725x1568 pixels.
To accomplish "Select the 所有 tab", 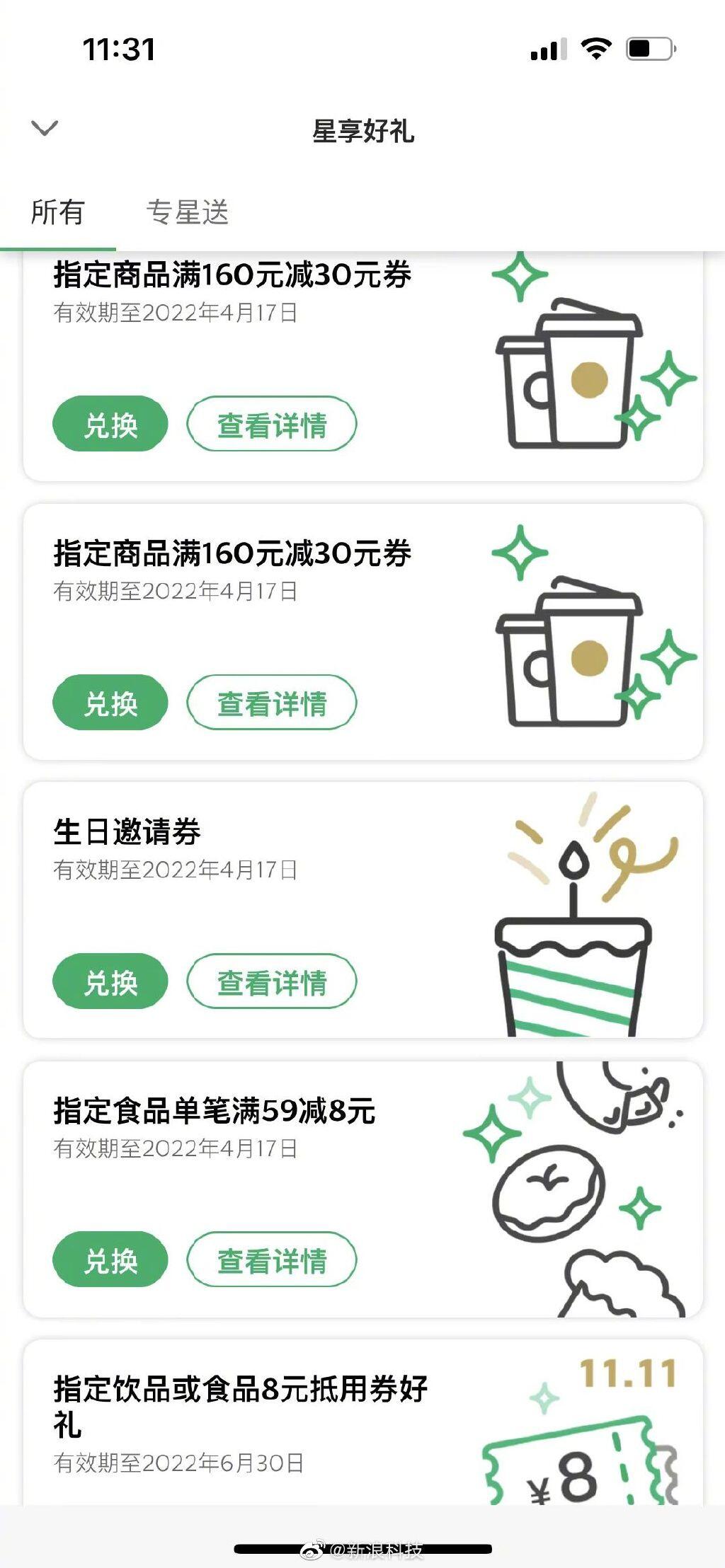I will click(58, 209).
